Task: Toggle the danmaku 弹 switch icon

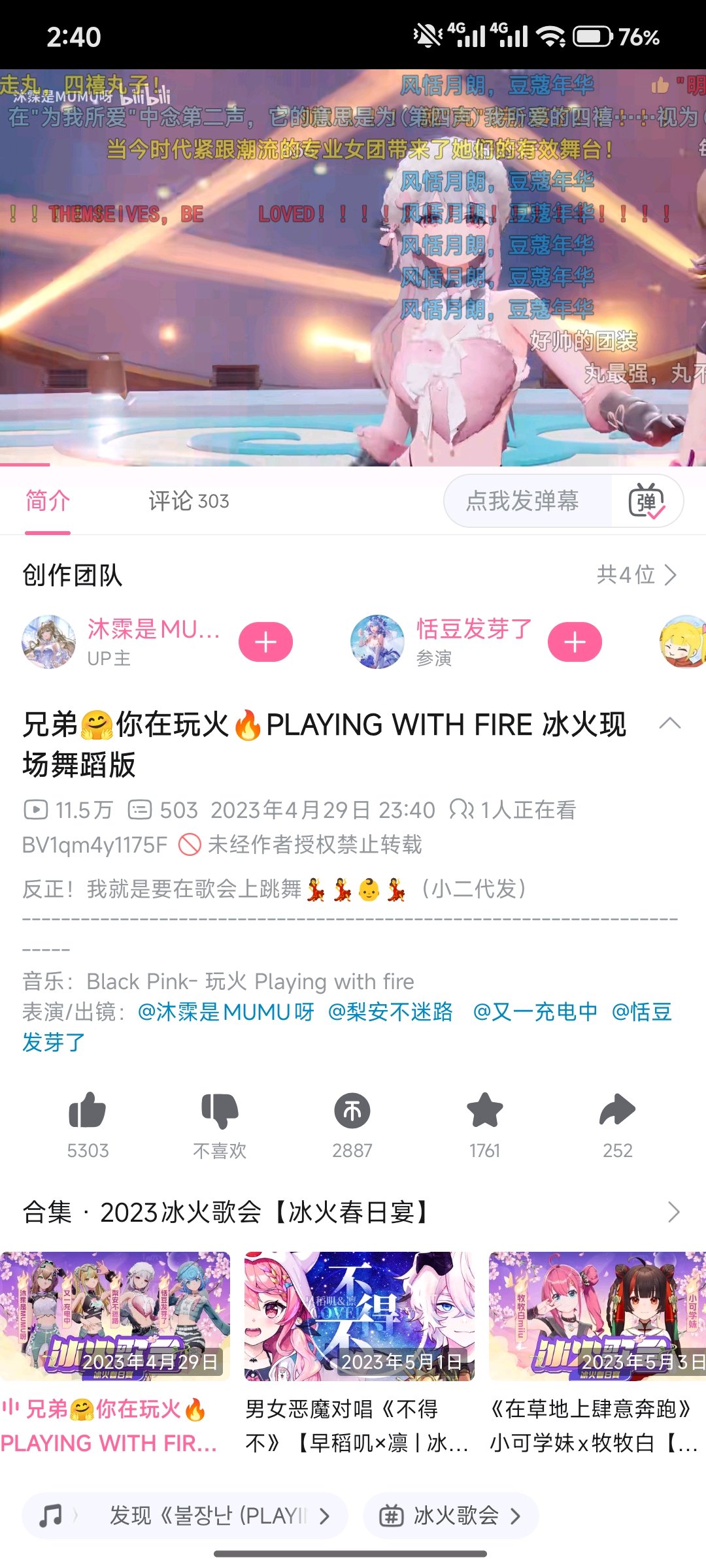Action: (647, 501)
